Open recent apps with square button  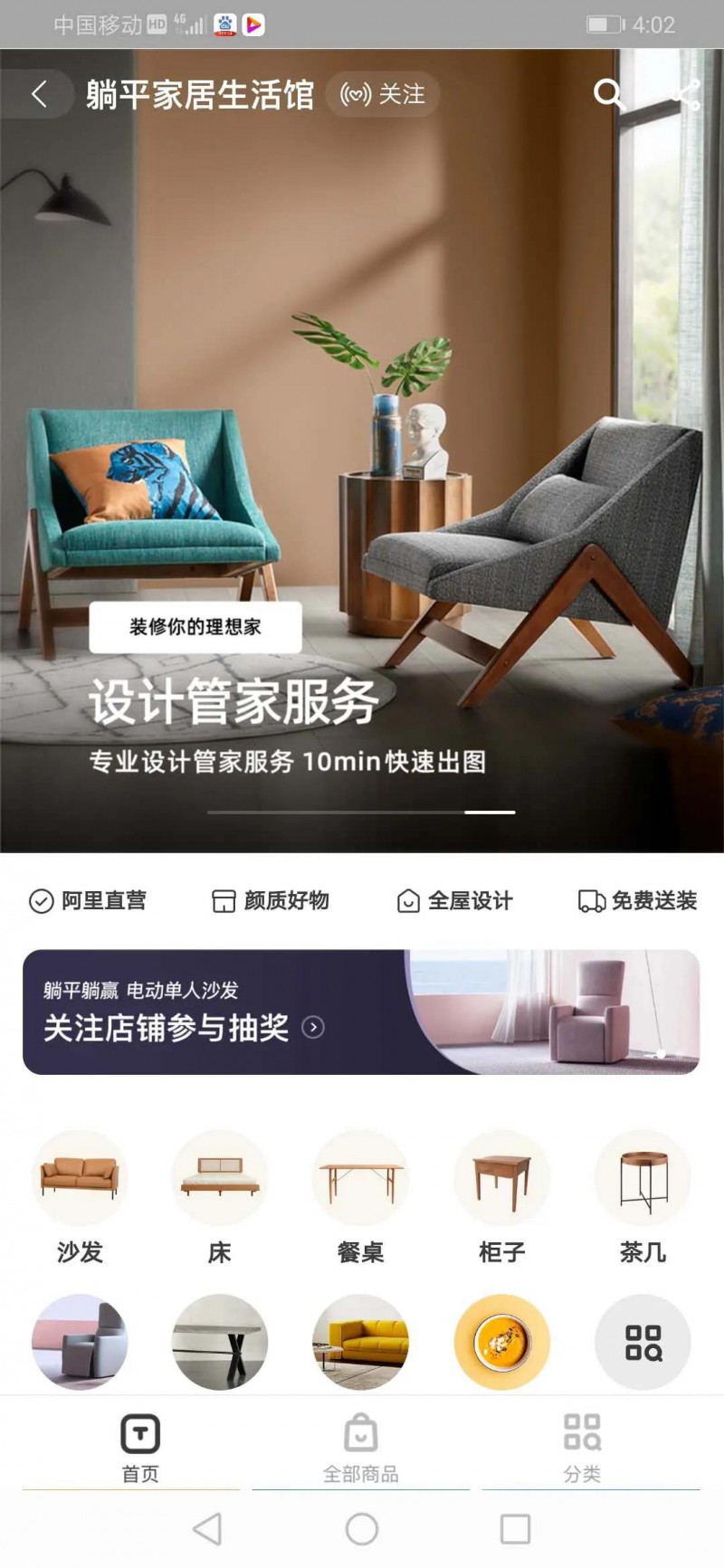coord(515,1529)
